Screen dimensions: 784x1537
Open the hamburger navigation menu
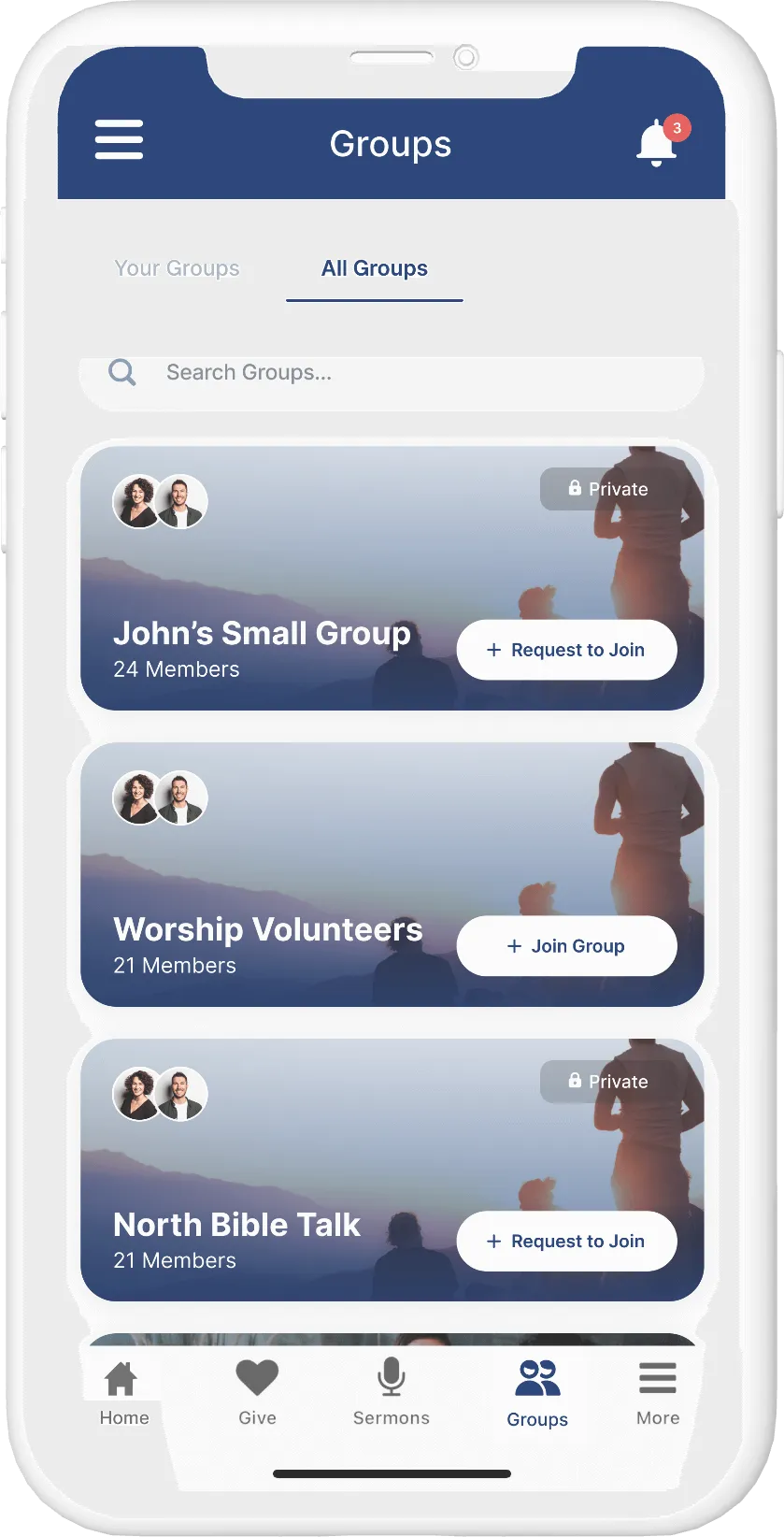pyautogui.click(x=119, y=139)
